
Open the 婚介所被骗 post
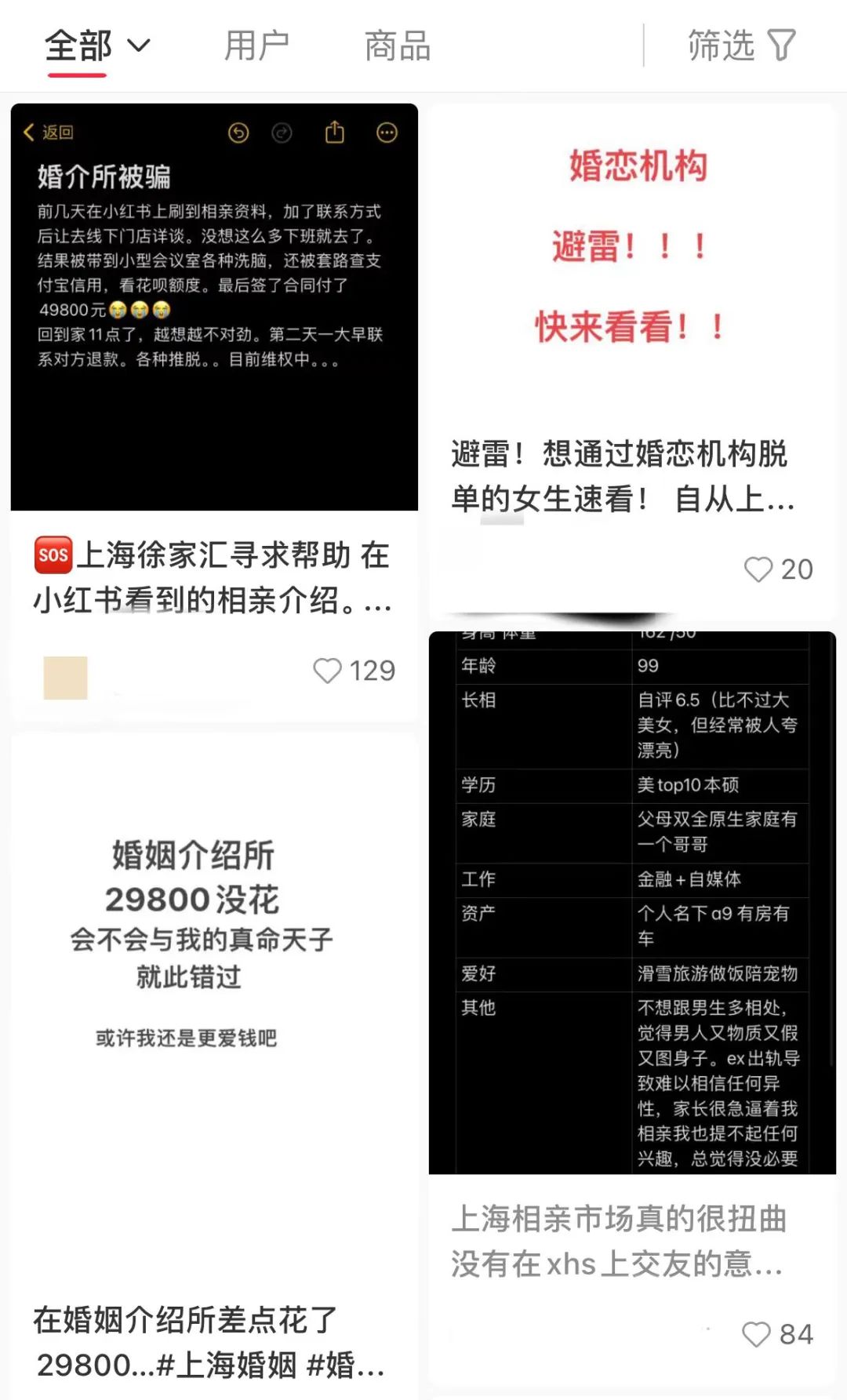[x=214, y=307]
